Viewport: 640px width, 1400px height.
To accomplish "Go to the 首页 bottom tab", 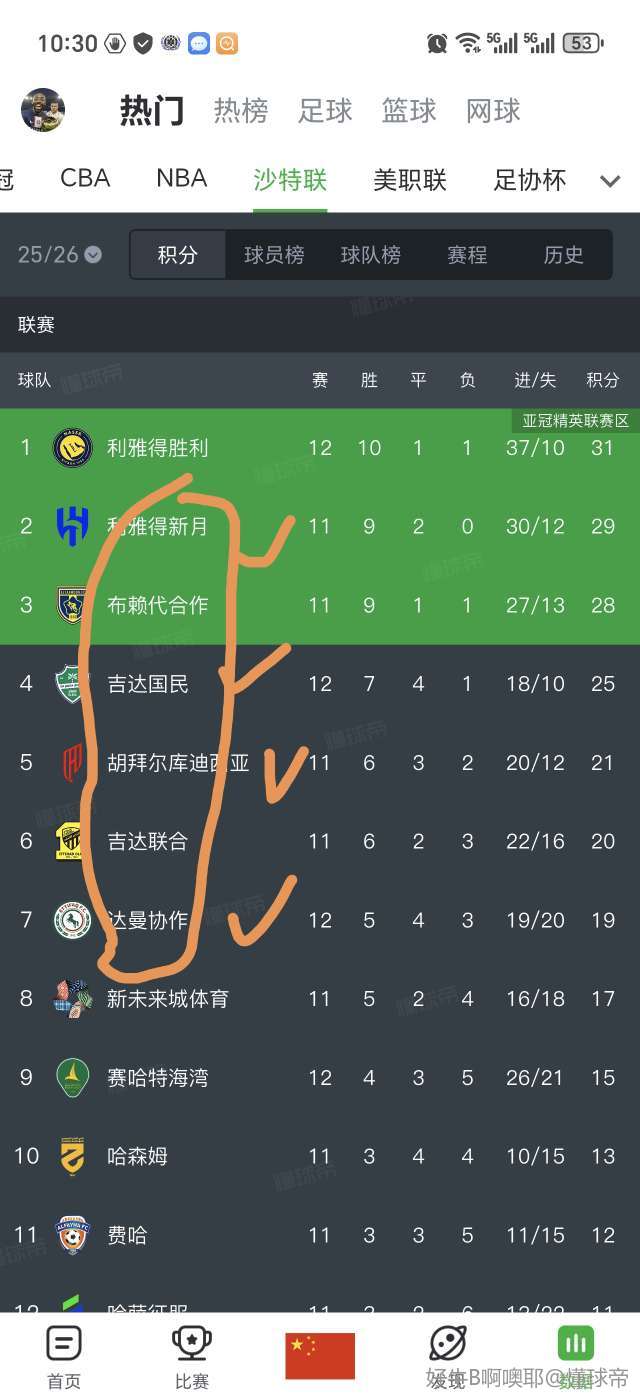I will pyautogui.click(x=63, y=1357).
